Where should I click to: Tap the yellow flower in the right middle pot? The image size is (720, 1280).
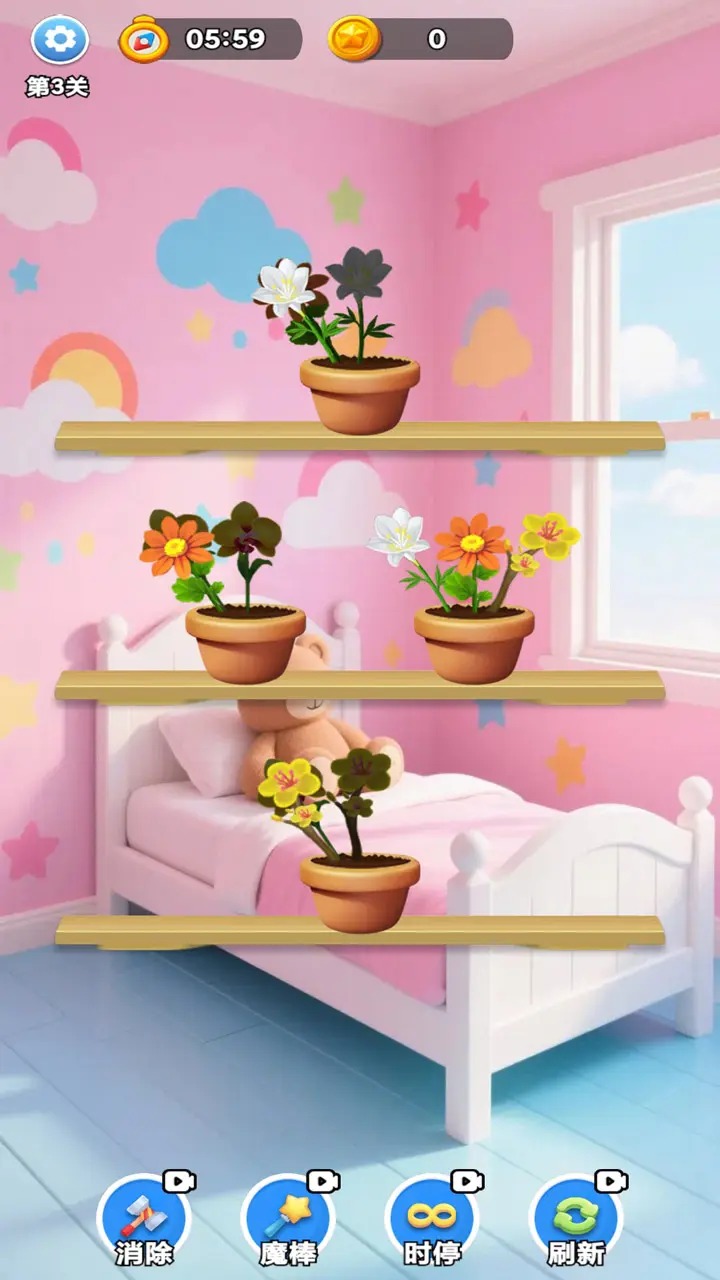tap(549, 535)
